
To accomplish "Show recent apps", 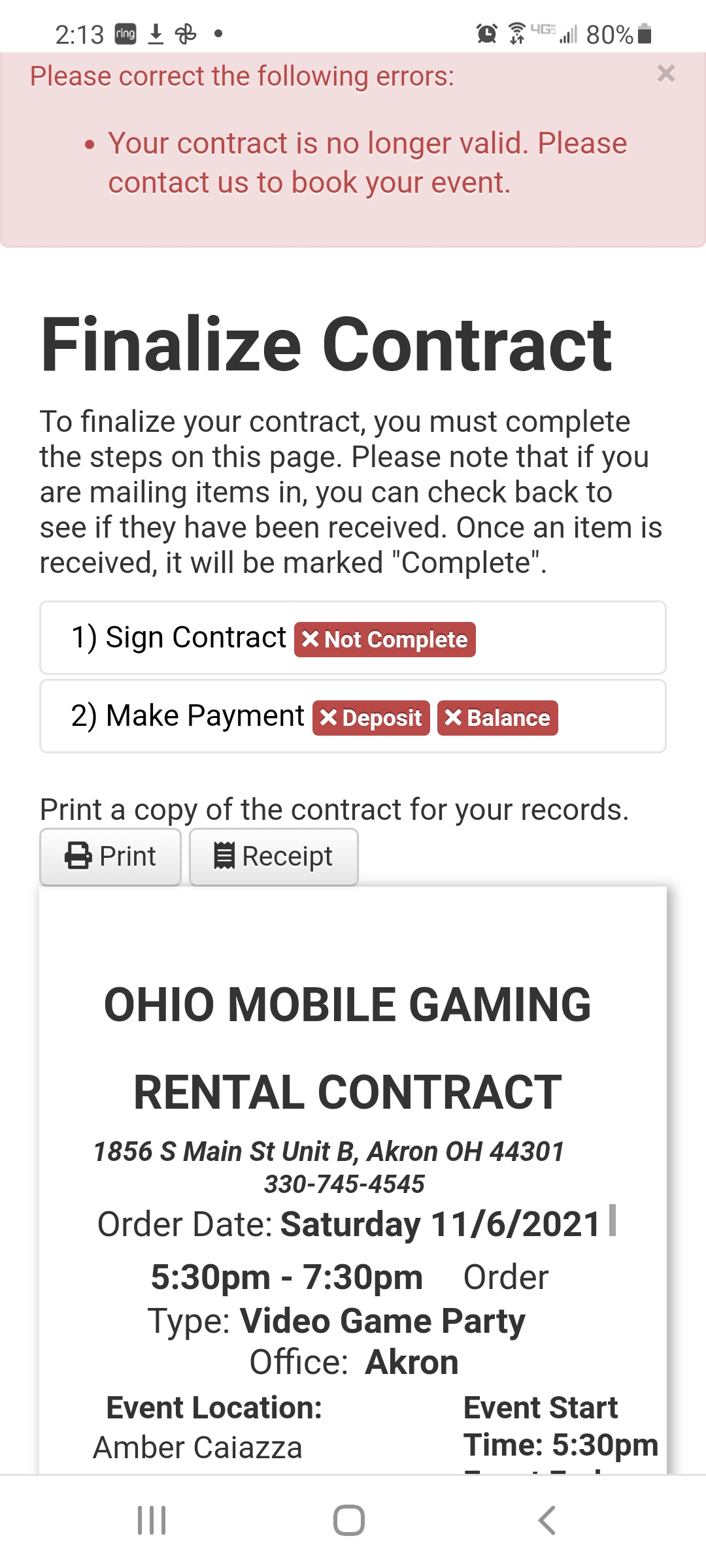I will tap(152, 1520).
